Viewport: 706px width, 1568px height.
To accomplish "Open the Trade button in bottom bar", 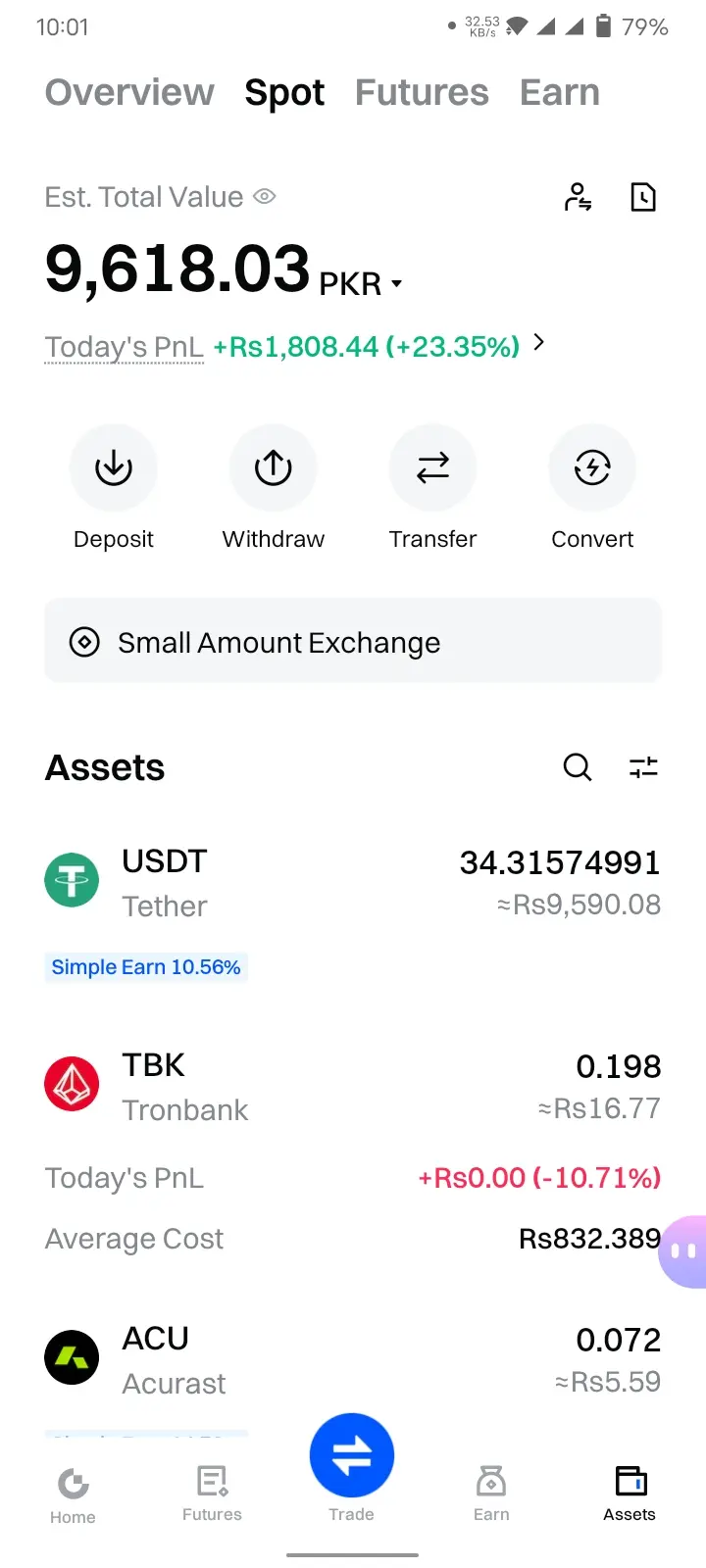I will pyautogui.click(x=351, y=1458).
